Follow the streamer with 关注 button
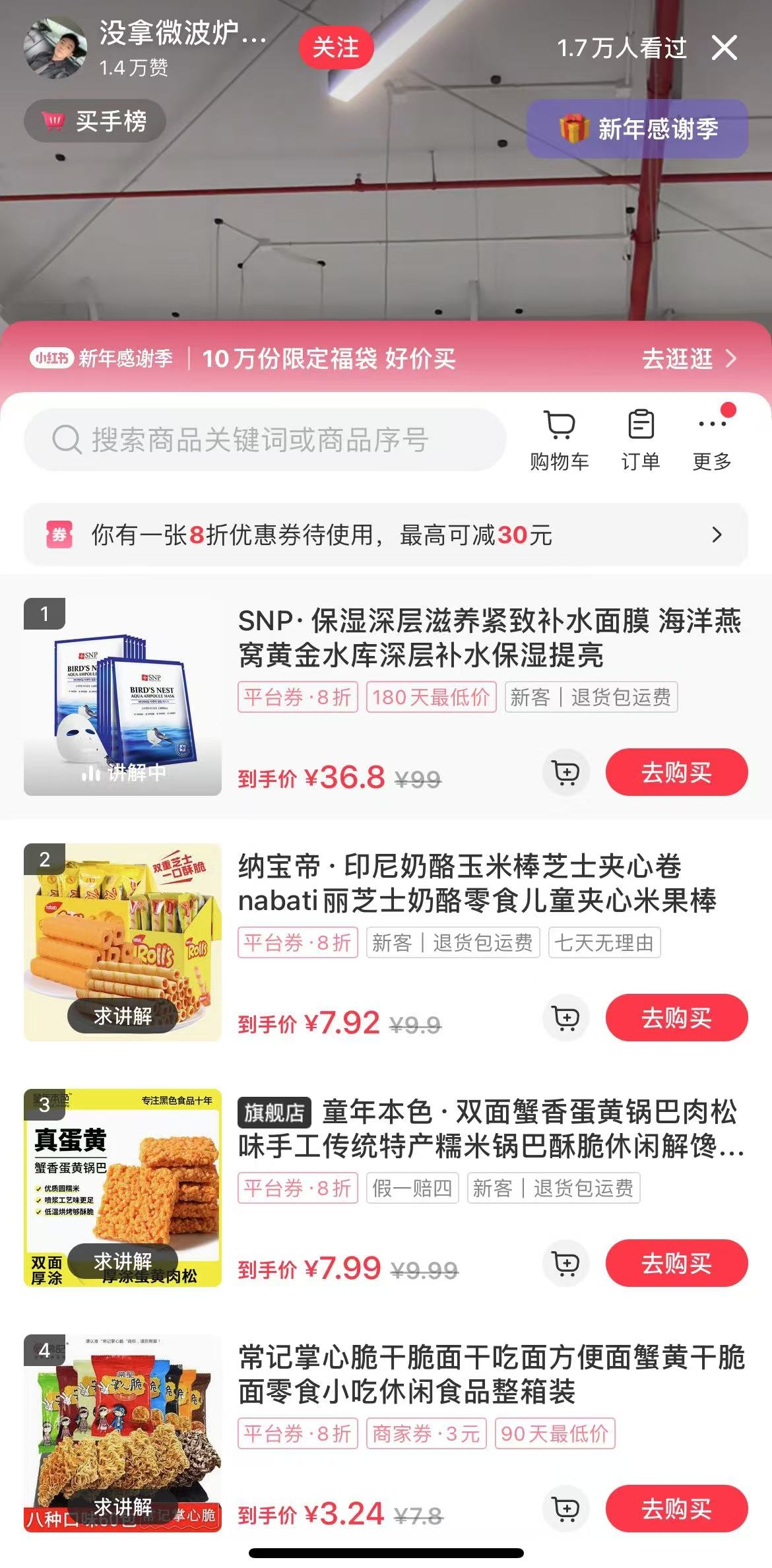Screen dimensions: 772x1568 tap(336, 48)
